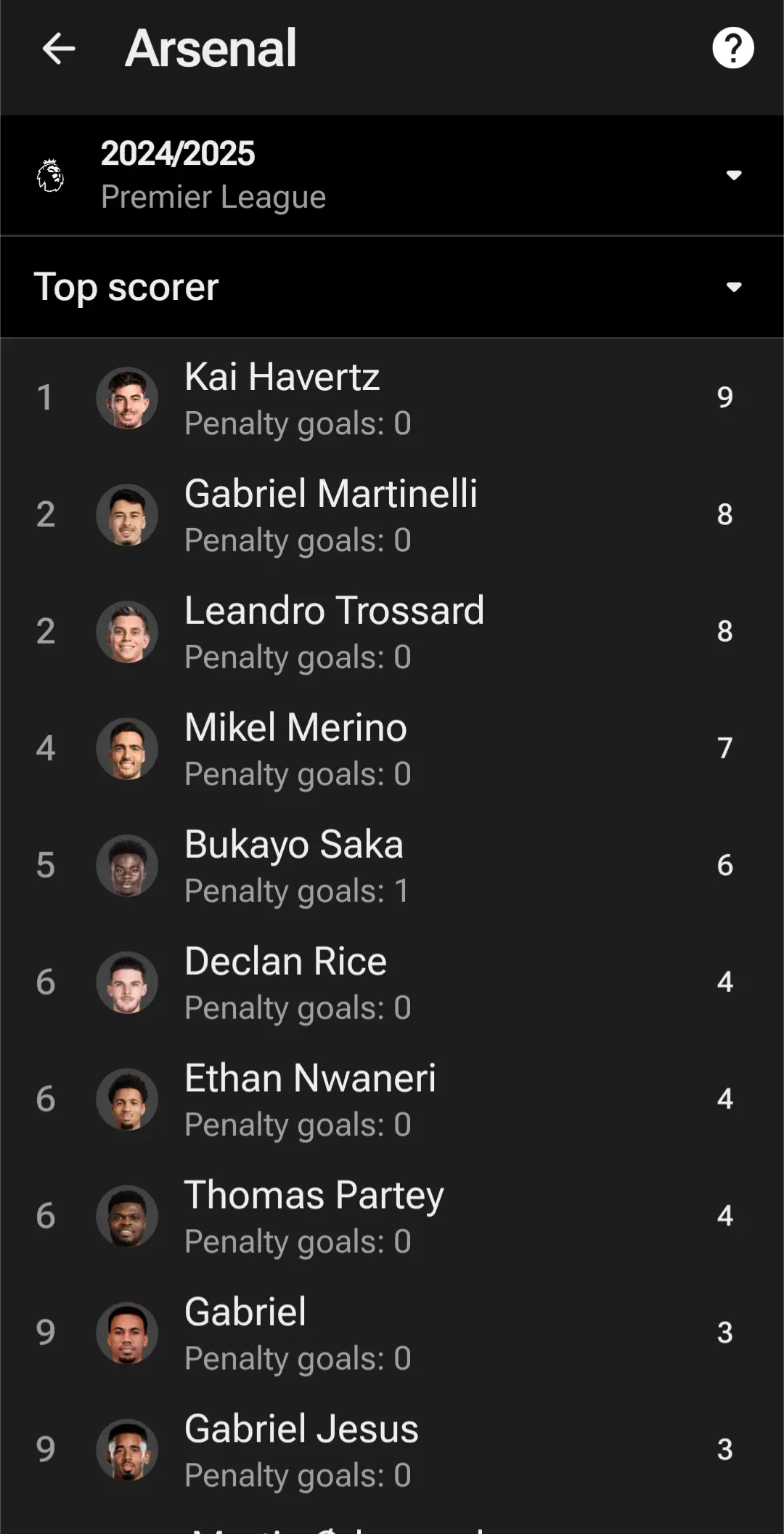Open the Top scorer stat dropdown
Viewport: 784px width, 1534px height.
[392, 287]
